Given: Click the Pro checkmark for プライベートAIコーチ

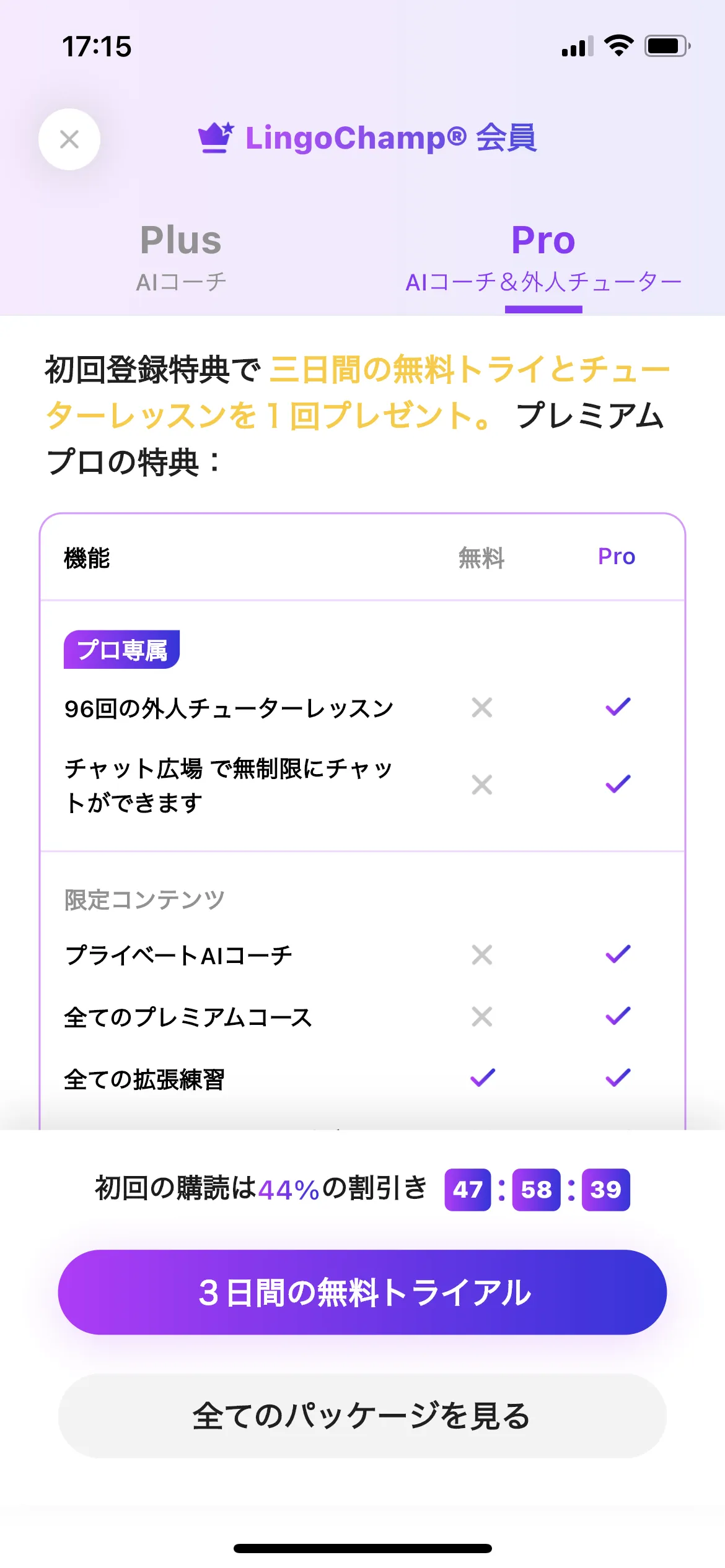Looking at the screenshot, I should pos(617,954).
